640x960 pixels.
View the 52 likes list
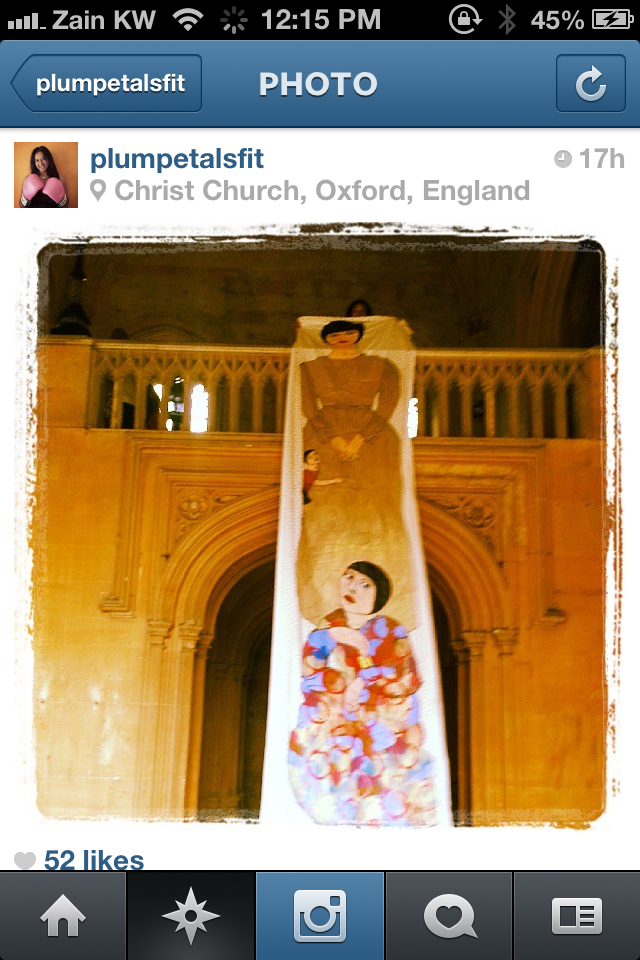point(93,860)
